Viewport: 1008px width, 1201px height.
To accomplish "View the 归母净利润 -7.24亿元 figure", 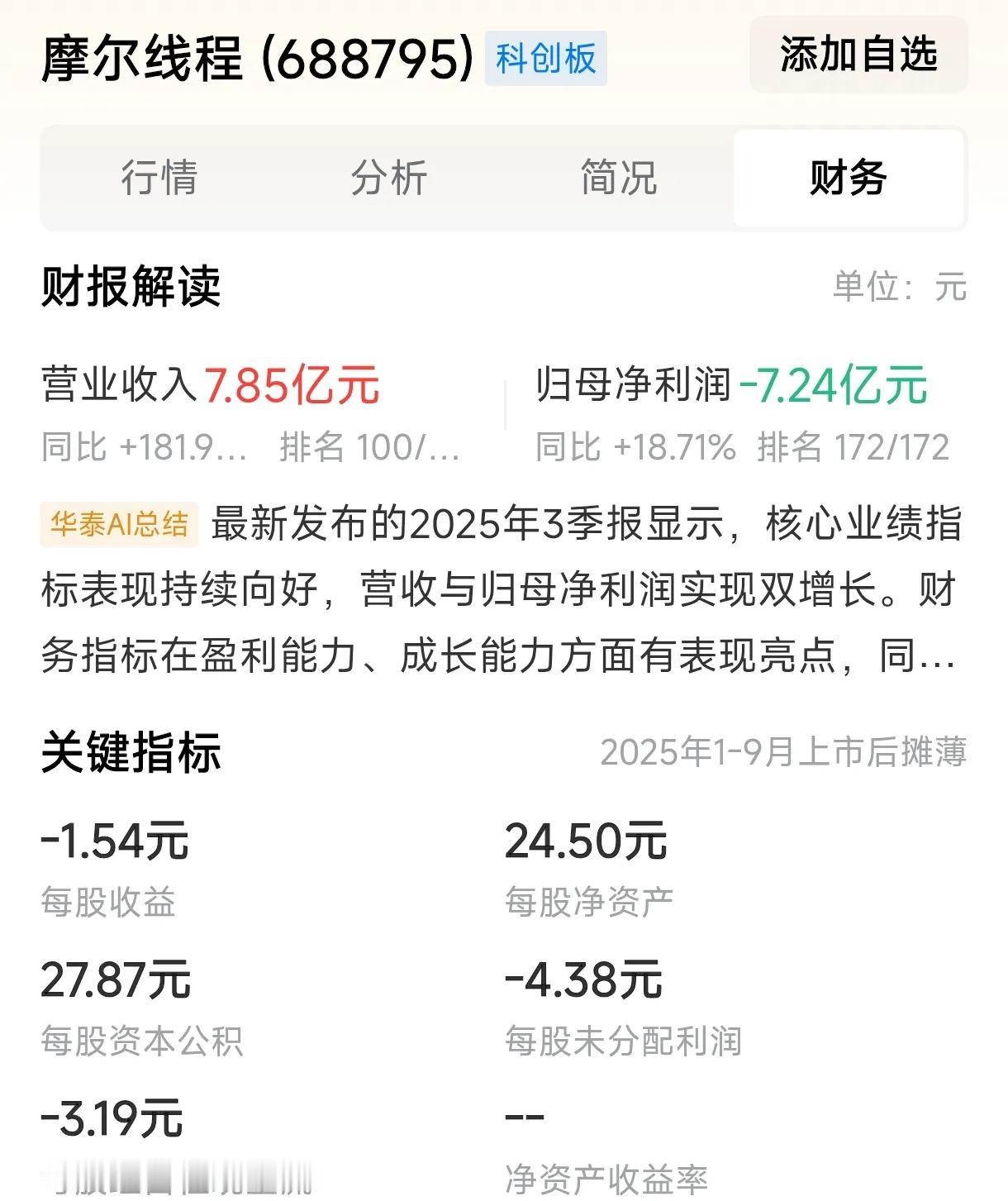I will pos(727,382).
